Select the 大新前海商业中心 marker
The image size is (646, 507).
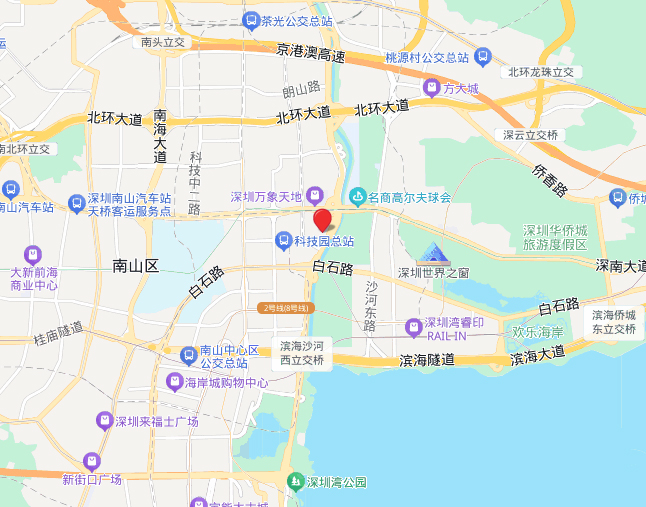(x=35, y=254)
